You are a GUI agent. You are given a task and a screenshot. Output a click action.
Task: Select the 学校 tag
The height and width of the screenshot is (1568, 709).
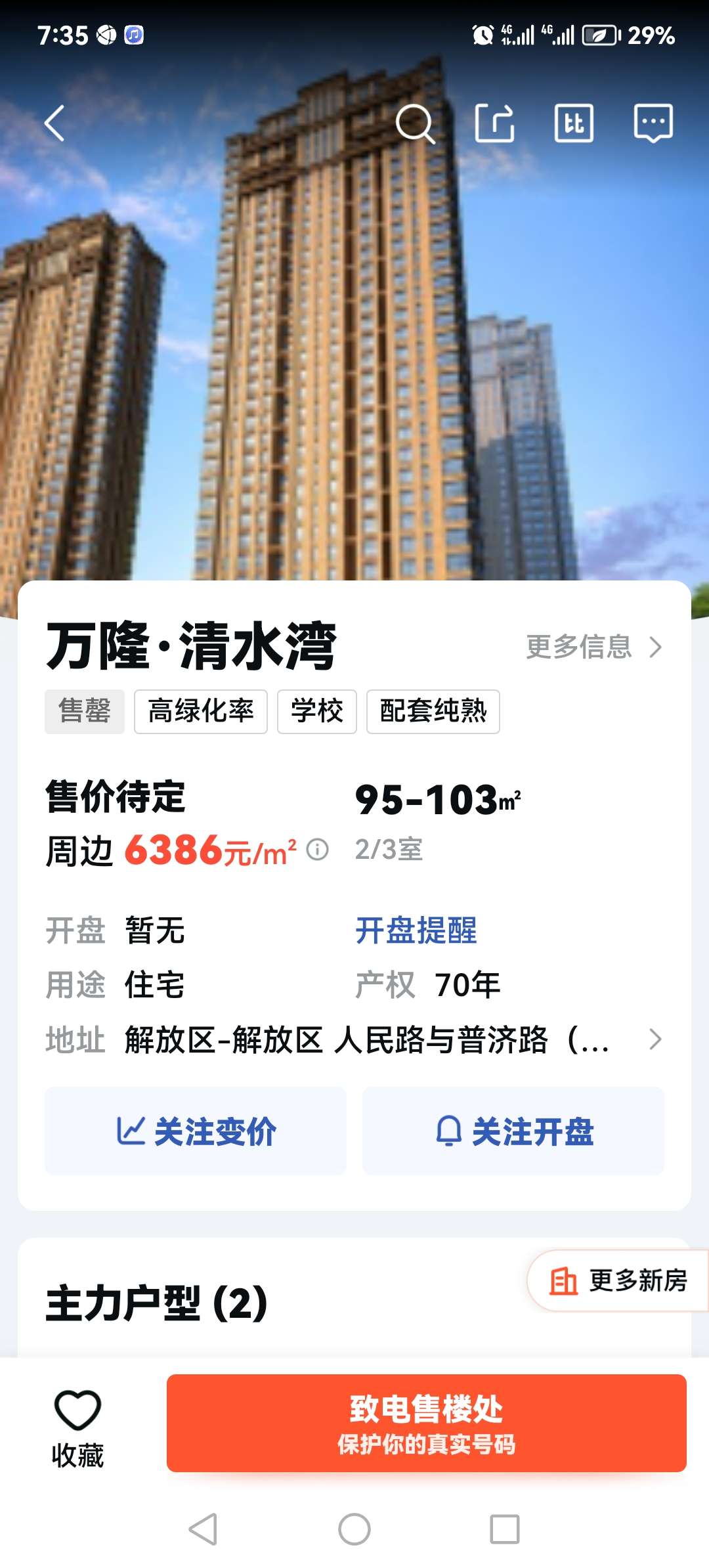(x=316, y=711)
